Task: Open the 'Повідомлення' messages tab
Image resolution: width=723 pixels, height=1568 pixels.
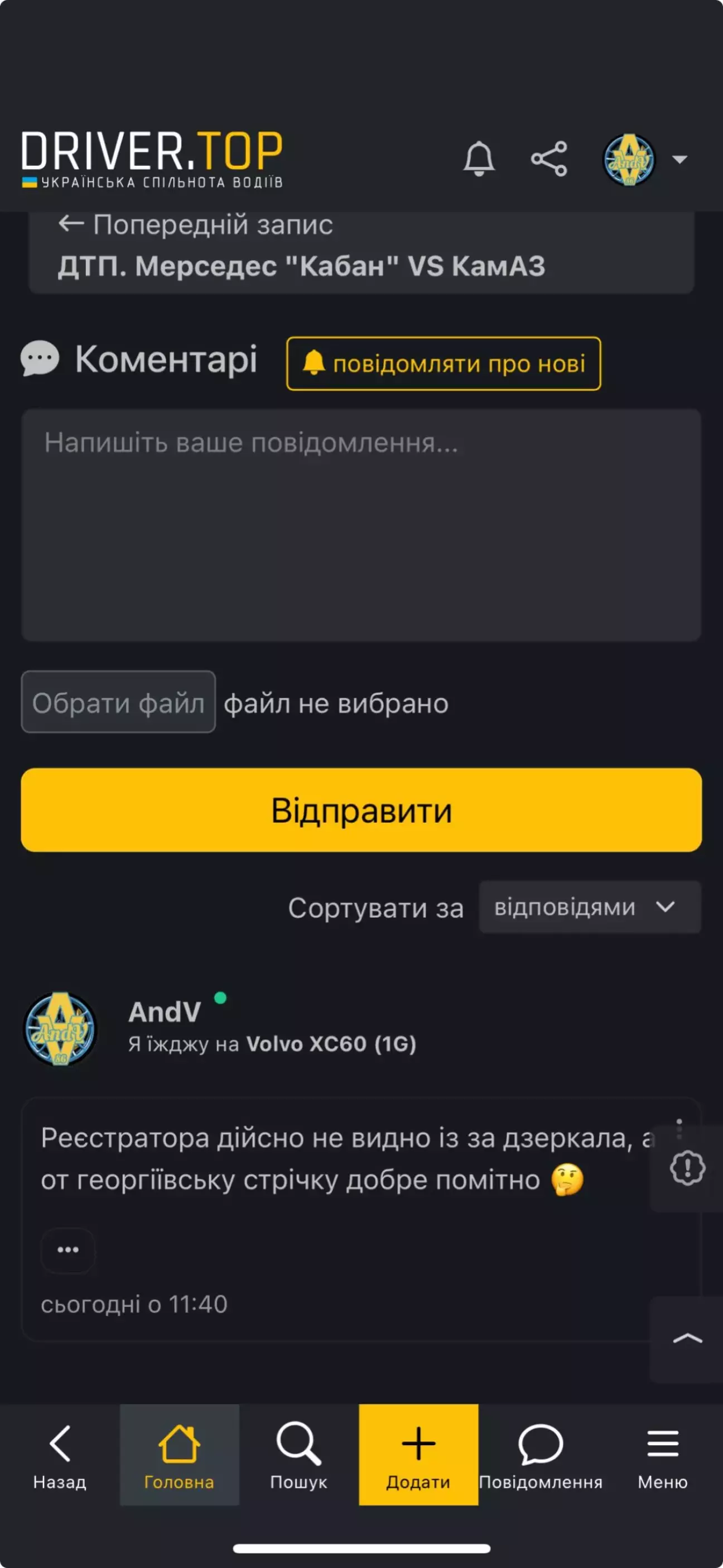Action: [x=541, y=1455]
